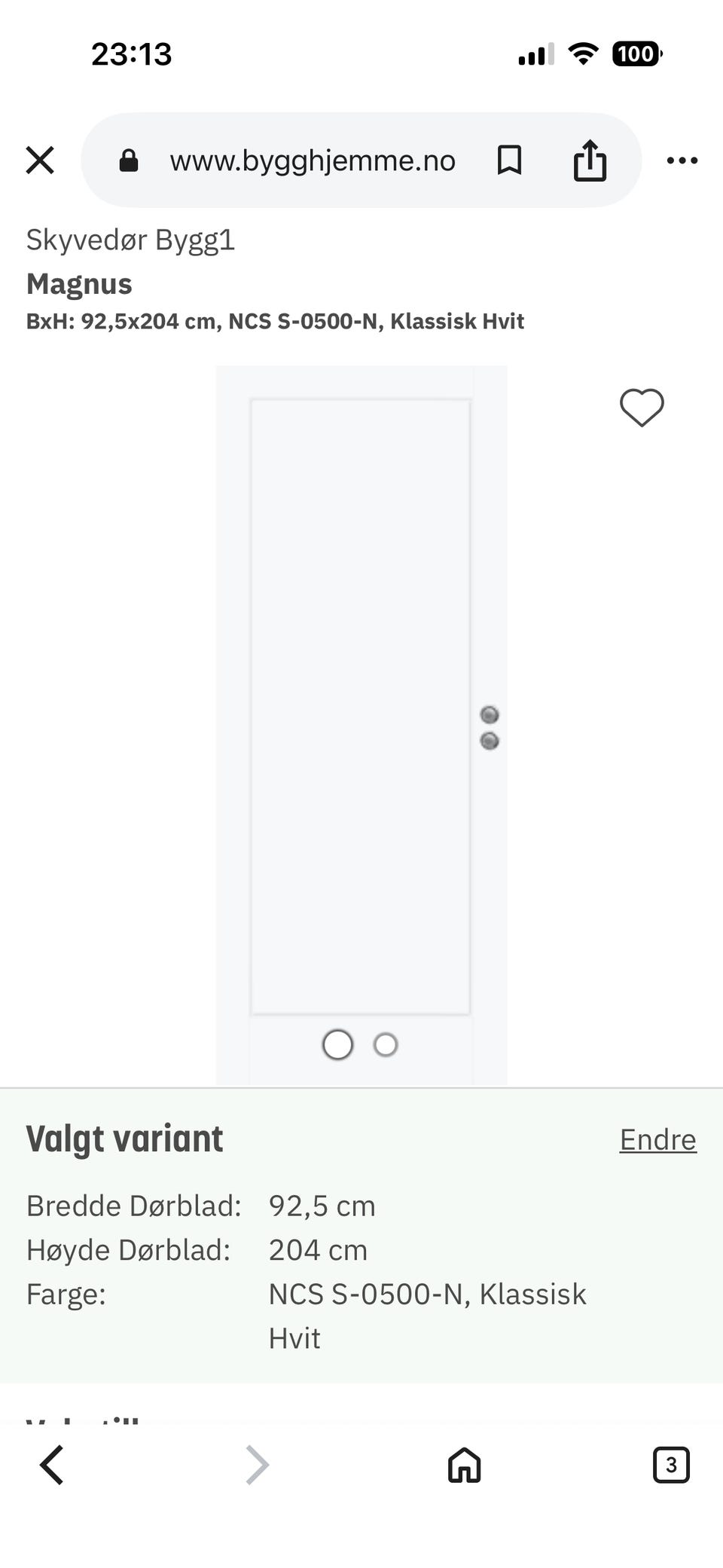Tap the Magnus door product image
The height and width of the screenshot is (1568, 723).
pos(361,716)
